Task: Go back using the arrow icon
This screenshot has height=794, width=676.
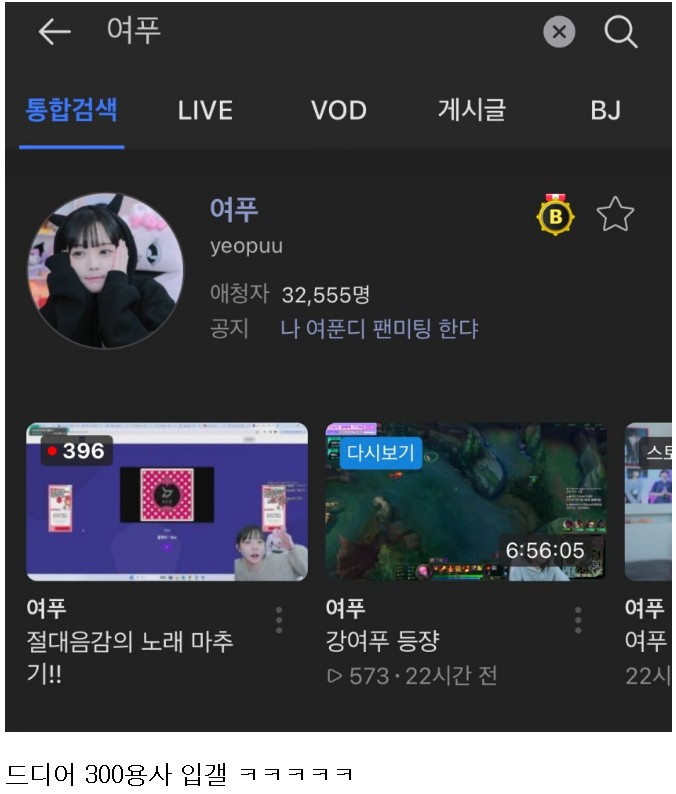Action: tap(54, 32)
